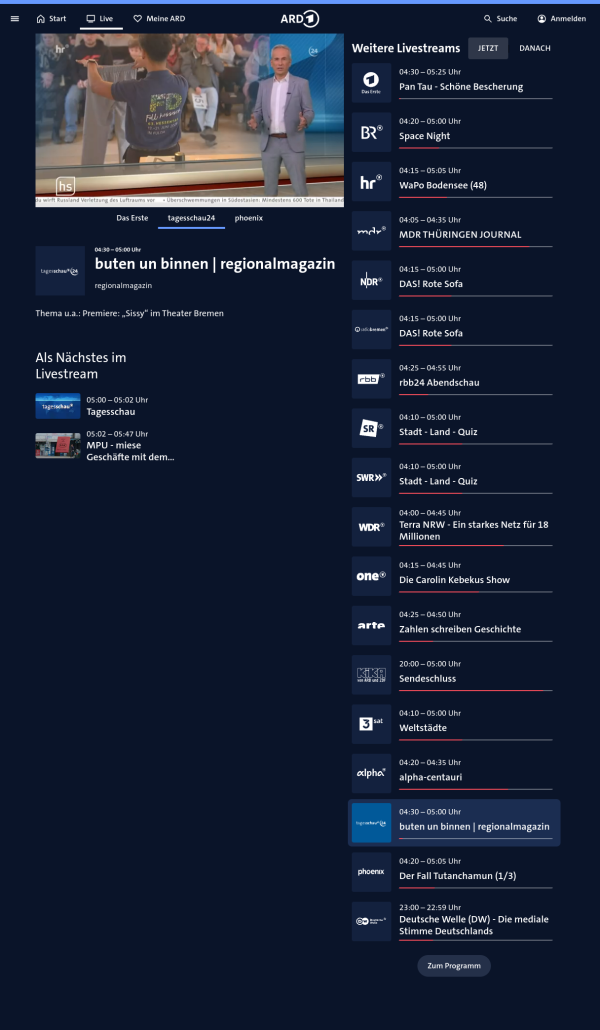Viewport: 600px width, 1030px height.
Task: Tap Anmelden to sign in
Action: (x=561, y=18)
